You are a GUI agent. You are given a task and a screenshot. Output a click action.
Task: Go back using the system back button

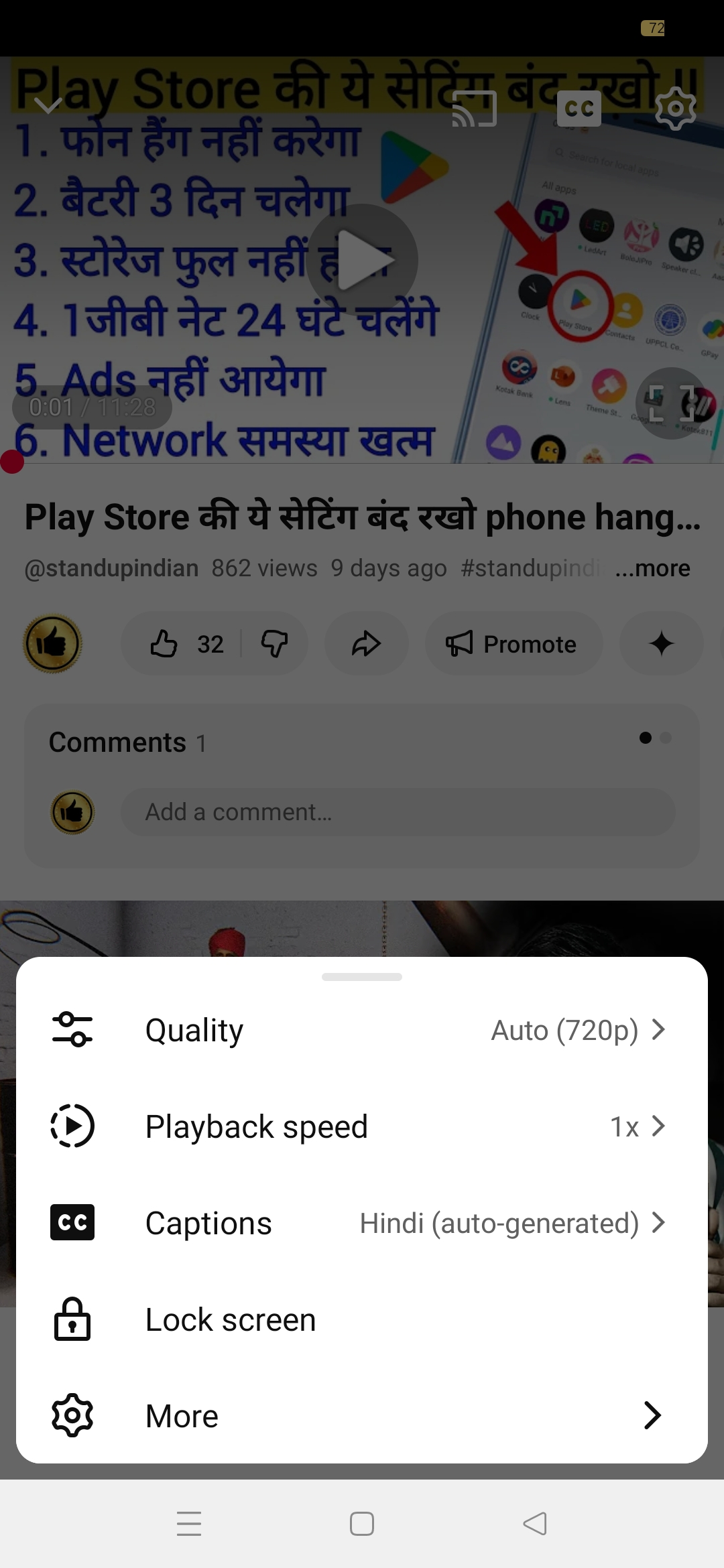(534, 1524)
